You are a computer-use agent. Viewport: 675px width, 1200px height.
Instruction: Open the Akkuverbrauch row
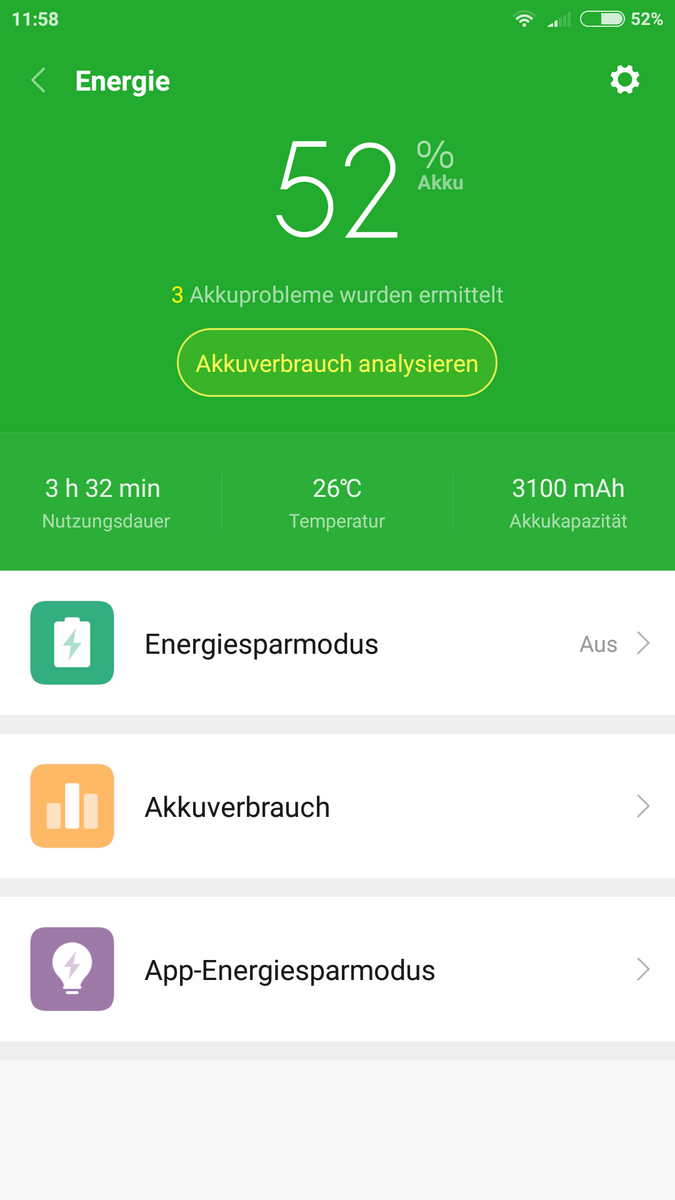(337, 806)
